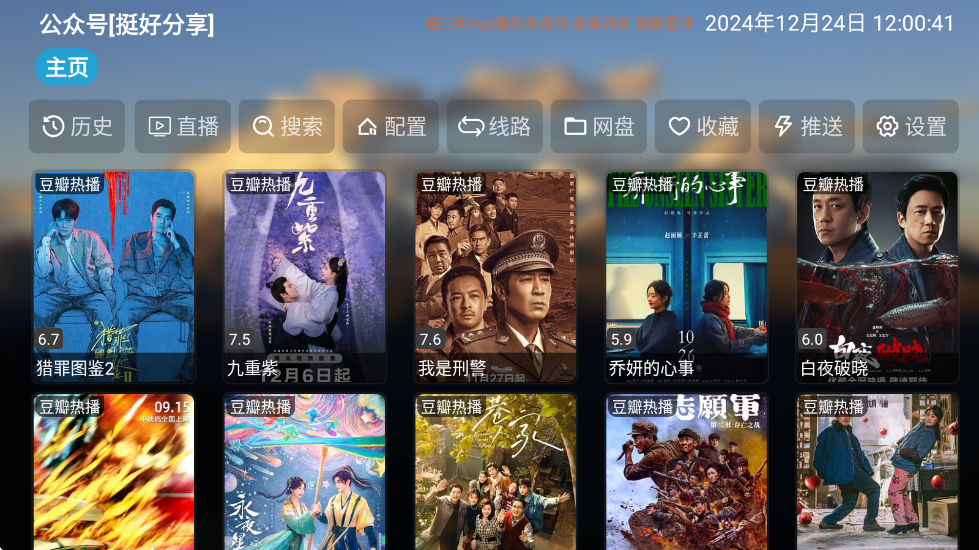Open 配置 configuration
This screenshot has width=979, height=550.
point(391,127)
